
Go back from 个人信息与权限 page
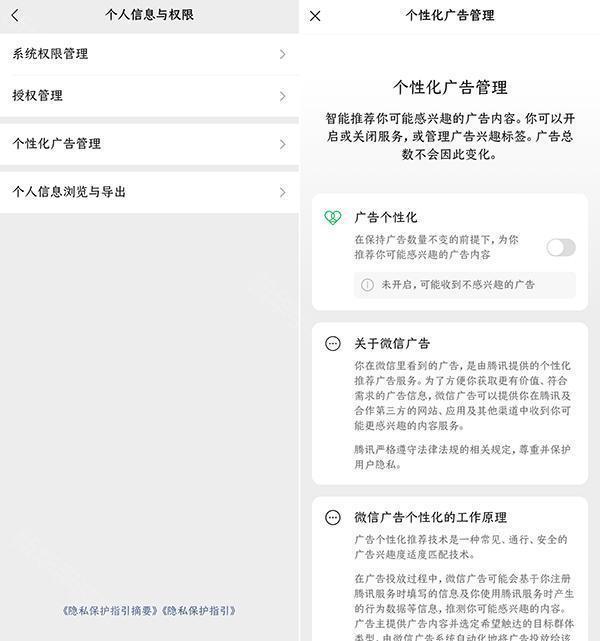pyautogui.click(x=15, y=16)
